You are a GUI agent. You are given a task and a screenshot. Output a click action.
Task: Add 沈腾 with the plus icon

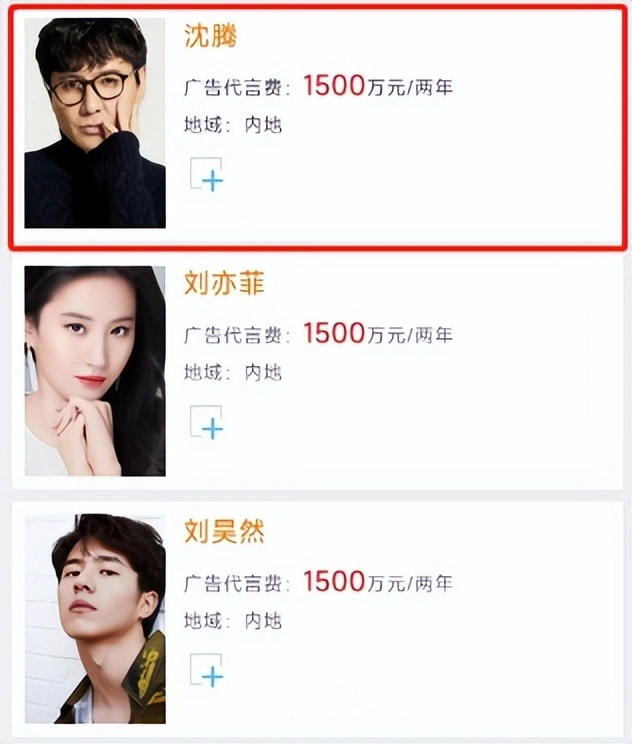point(207,175)
